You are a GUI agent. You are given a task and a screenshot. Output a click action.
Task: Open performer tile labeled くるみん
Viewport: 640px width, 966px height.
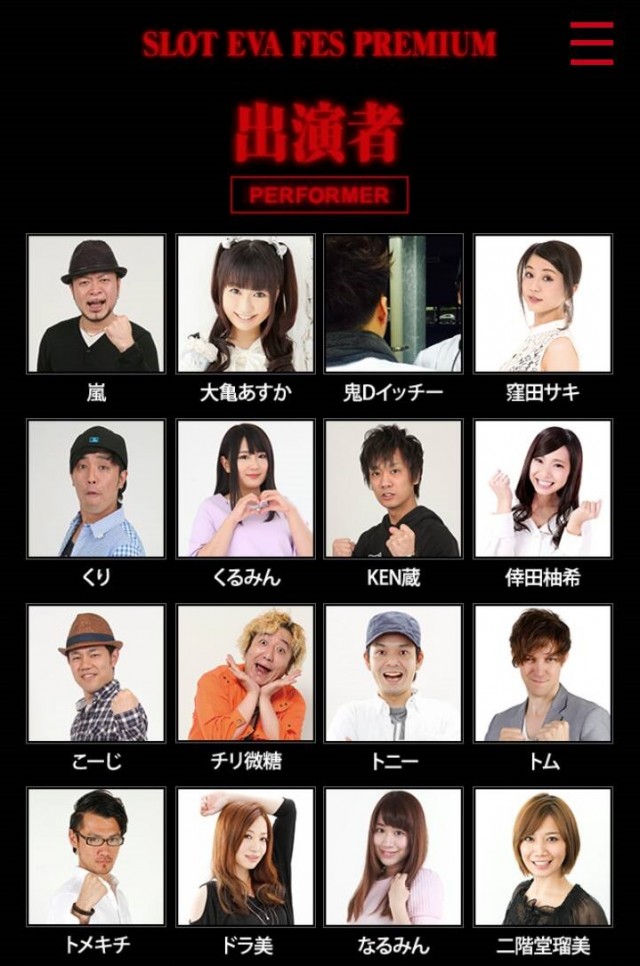pyautogui.click(x=245, y=488)
